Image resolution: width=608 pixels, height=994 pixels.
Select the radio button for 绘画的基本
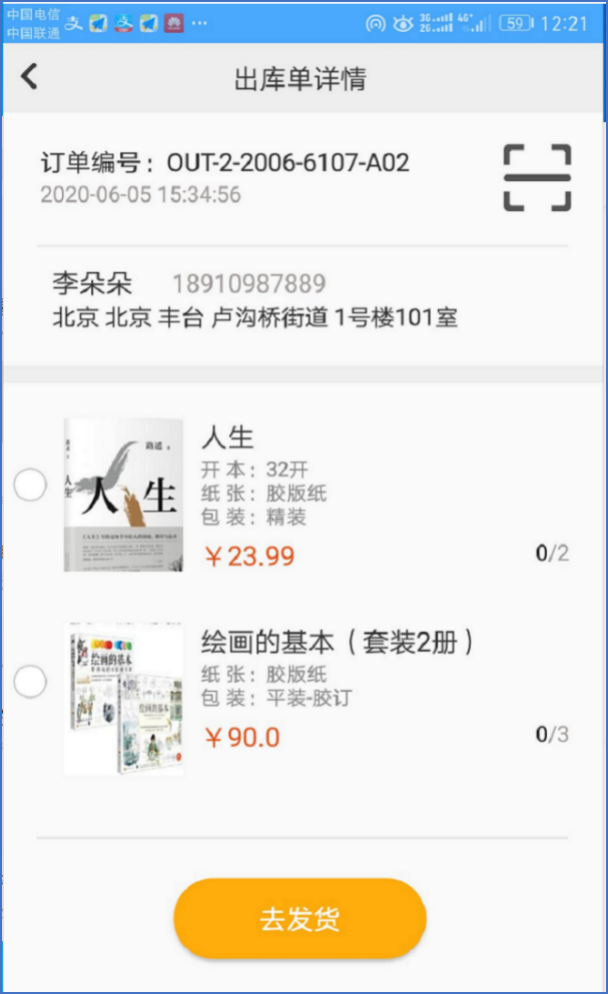30,682
